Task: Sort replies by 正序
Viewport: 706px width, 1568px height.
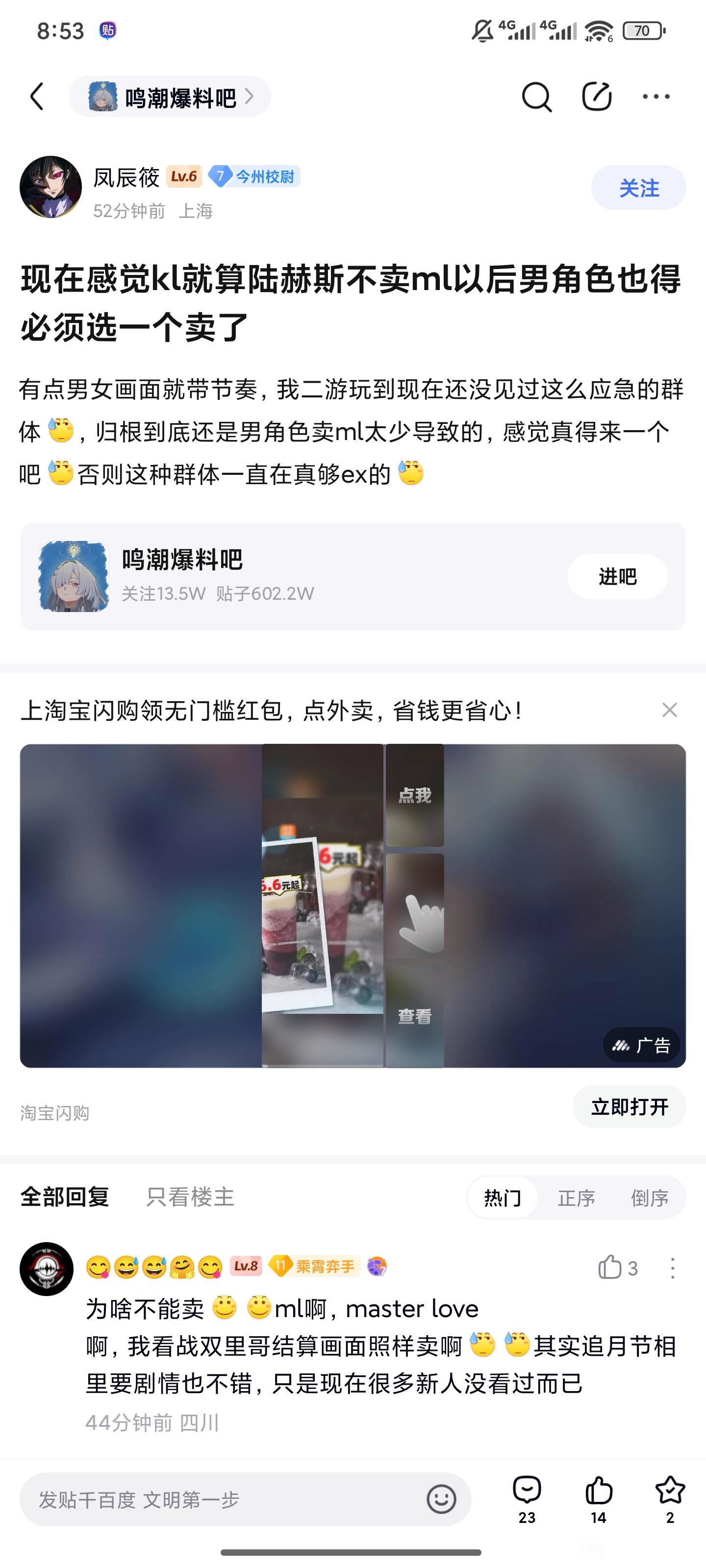Action: coord(576,1197)
